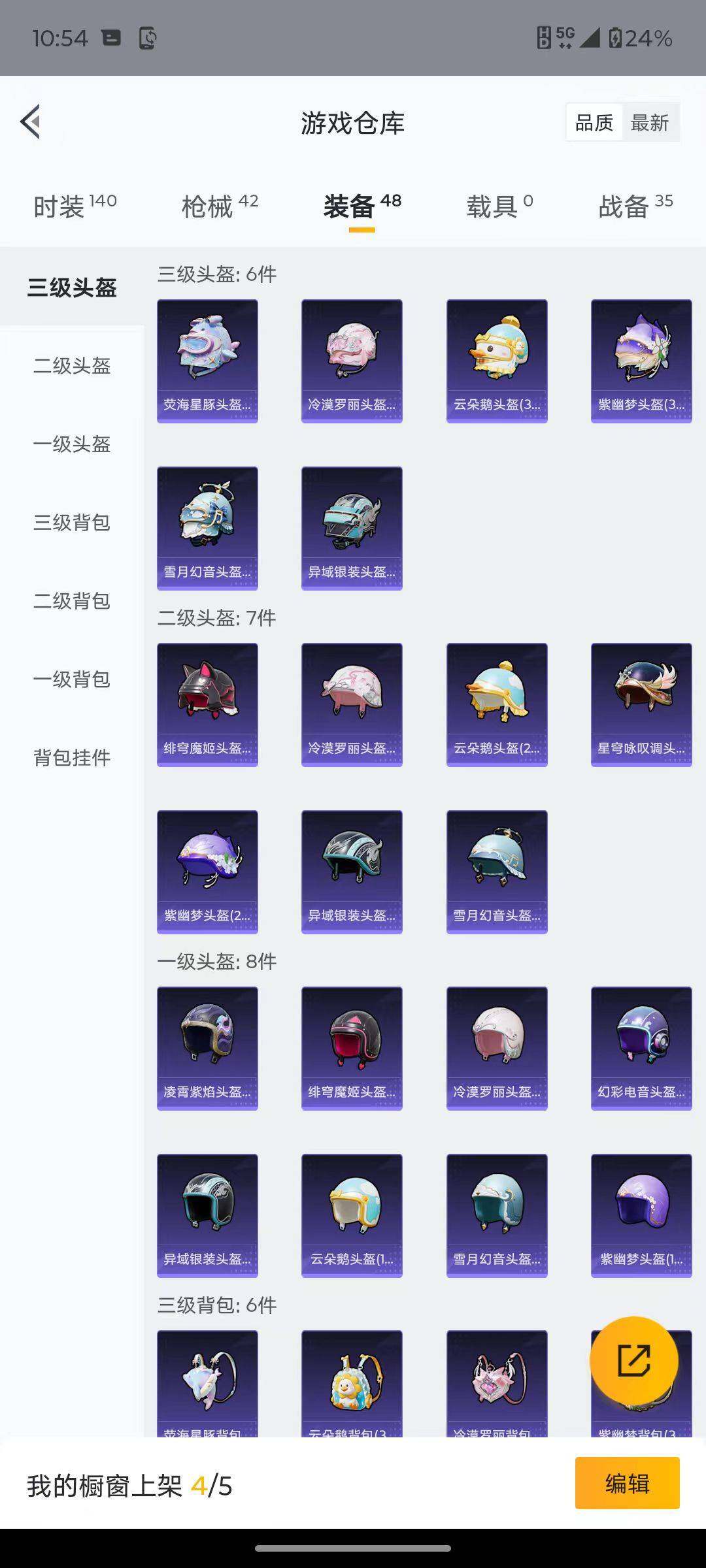This screenshot has width=706, height=1568.
Task: Sort items by 最新
Action: click(649, 123)
